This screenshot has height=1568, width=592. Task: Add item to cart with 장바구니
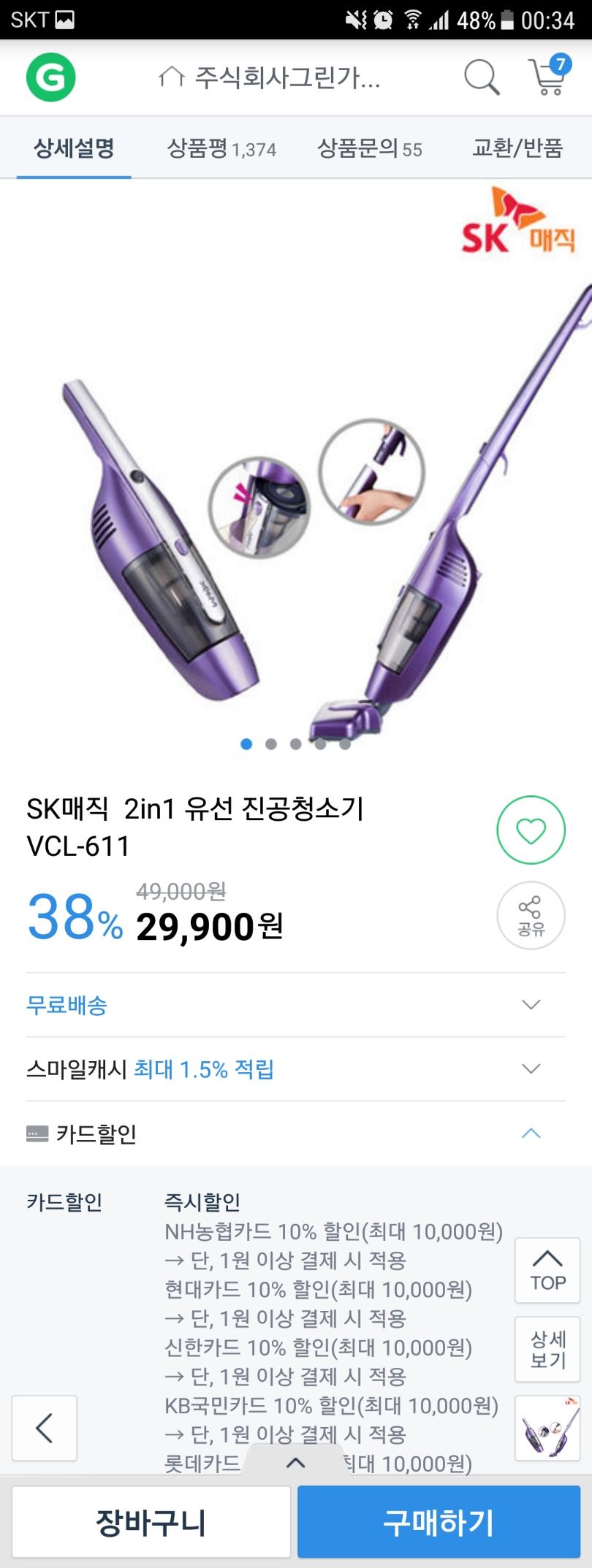coord(151,1523)
